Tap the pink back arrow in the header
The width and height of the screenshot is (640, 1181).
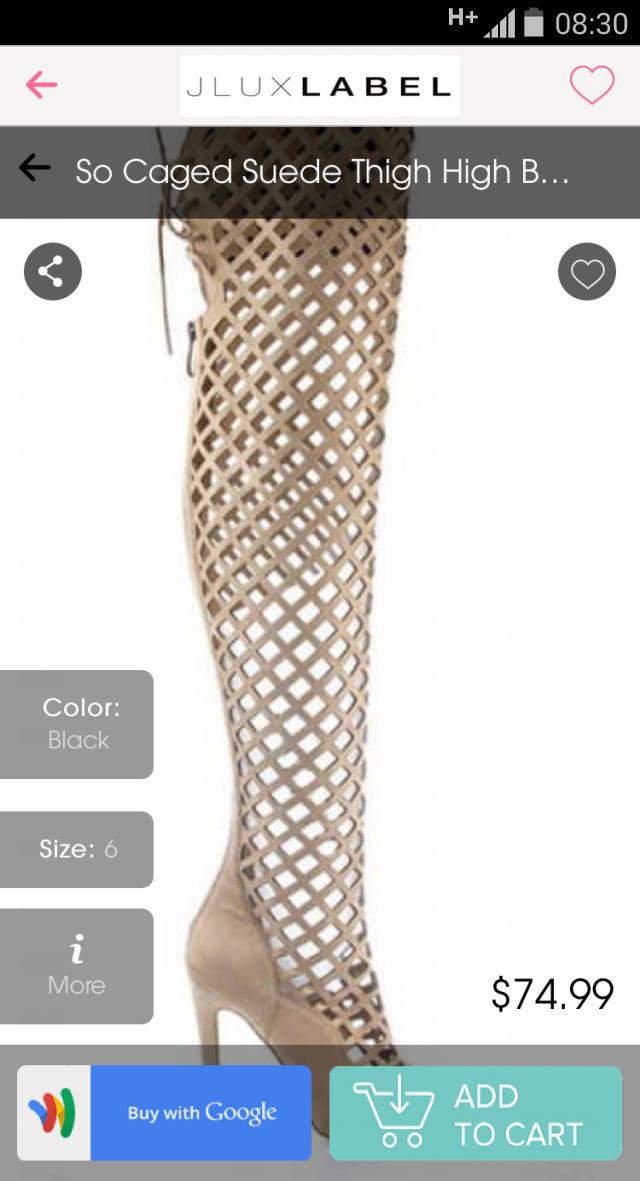41,85
